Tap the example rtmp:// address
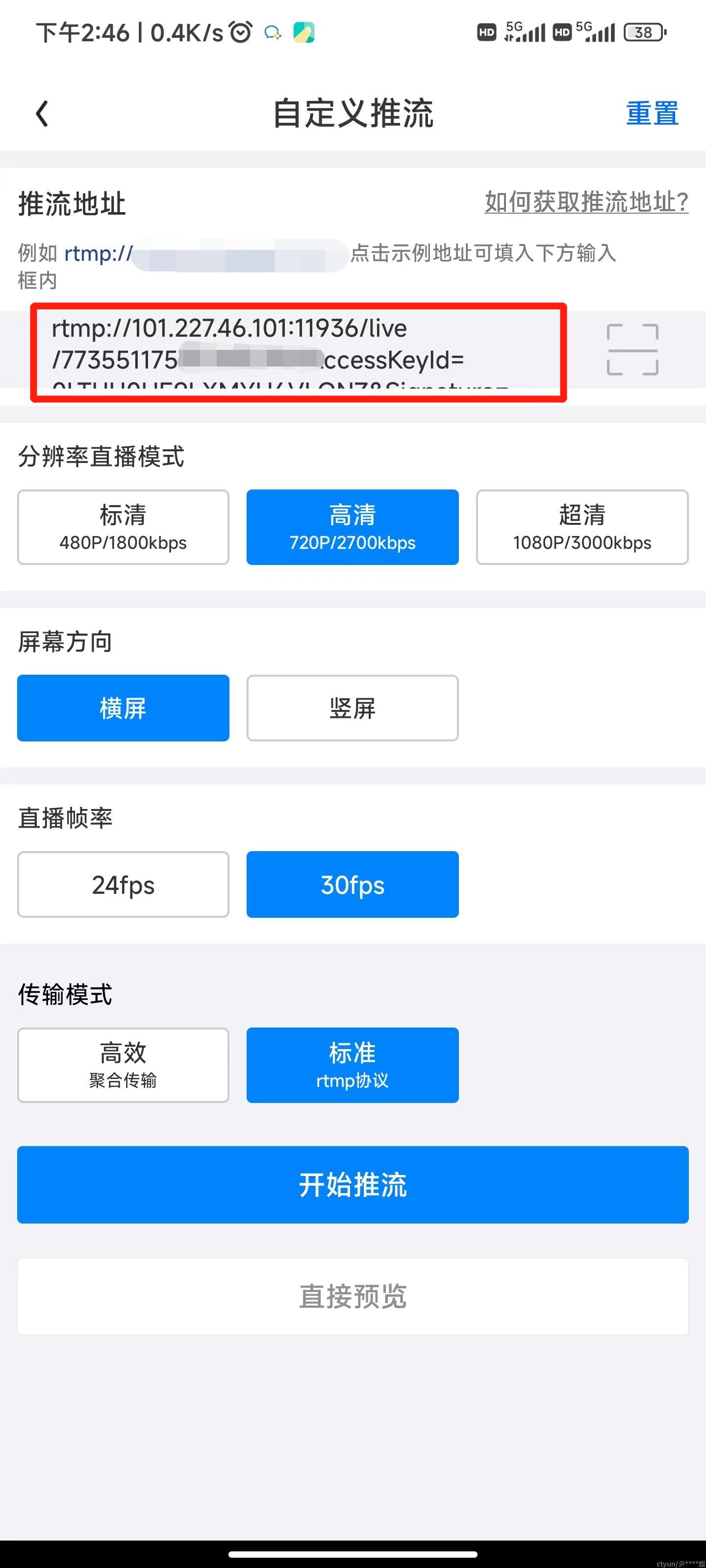This screenshot has width=706, height=1568. coord(206,253)
